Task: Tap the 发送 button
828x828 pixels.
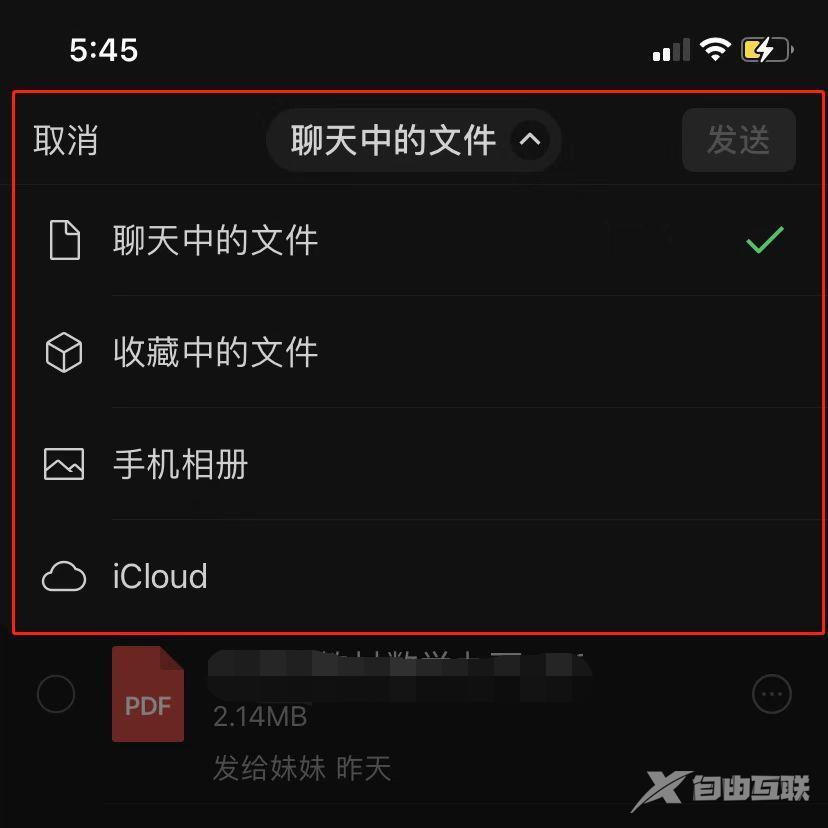Action: coord(738,140)
